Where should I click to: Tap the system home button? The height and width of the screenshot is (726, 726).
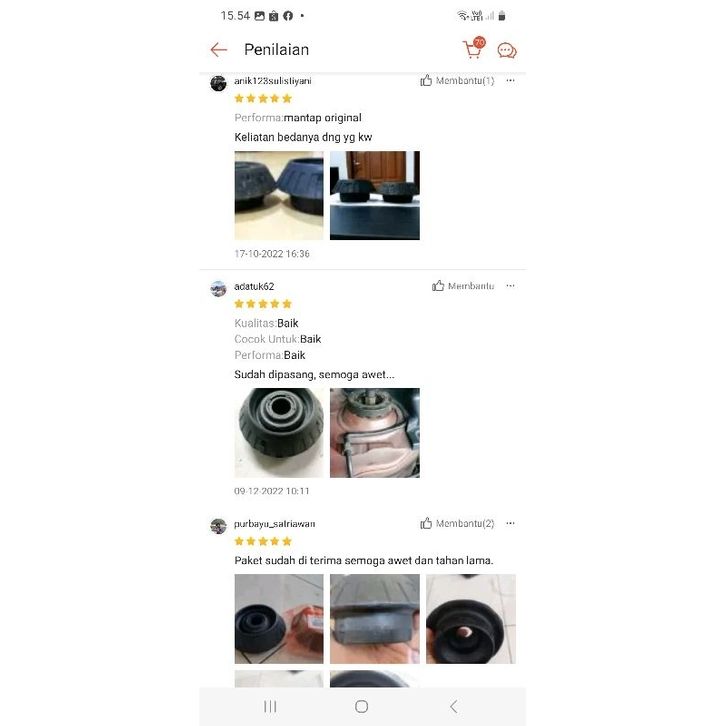click(x=362, y=706)
